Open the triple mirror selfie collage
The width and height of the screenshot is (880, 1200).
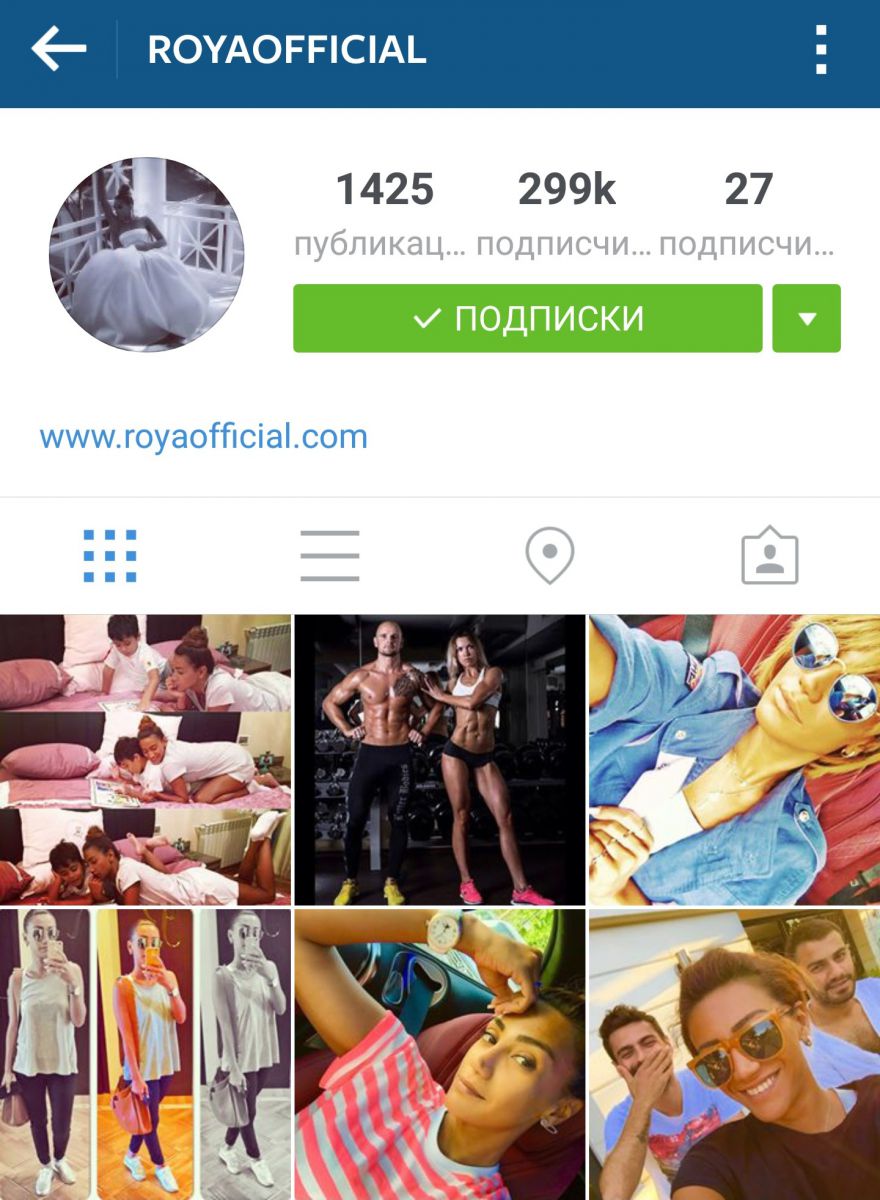146,1053
